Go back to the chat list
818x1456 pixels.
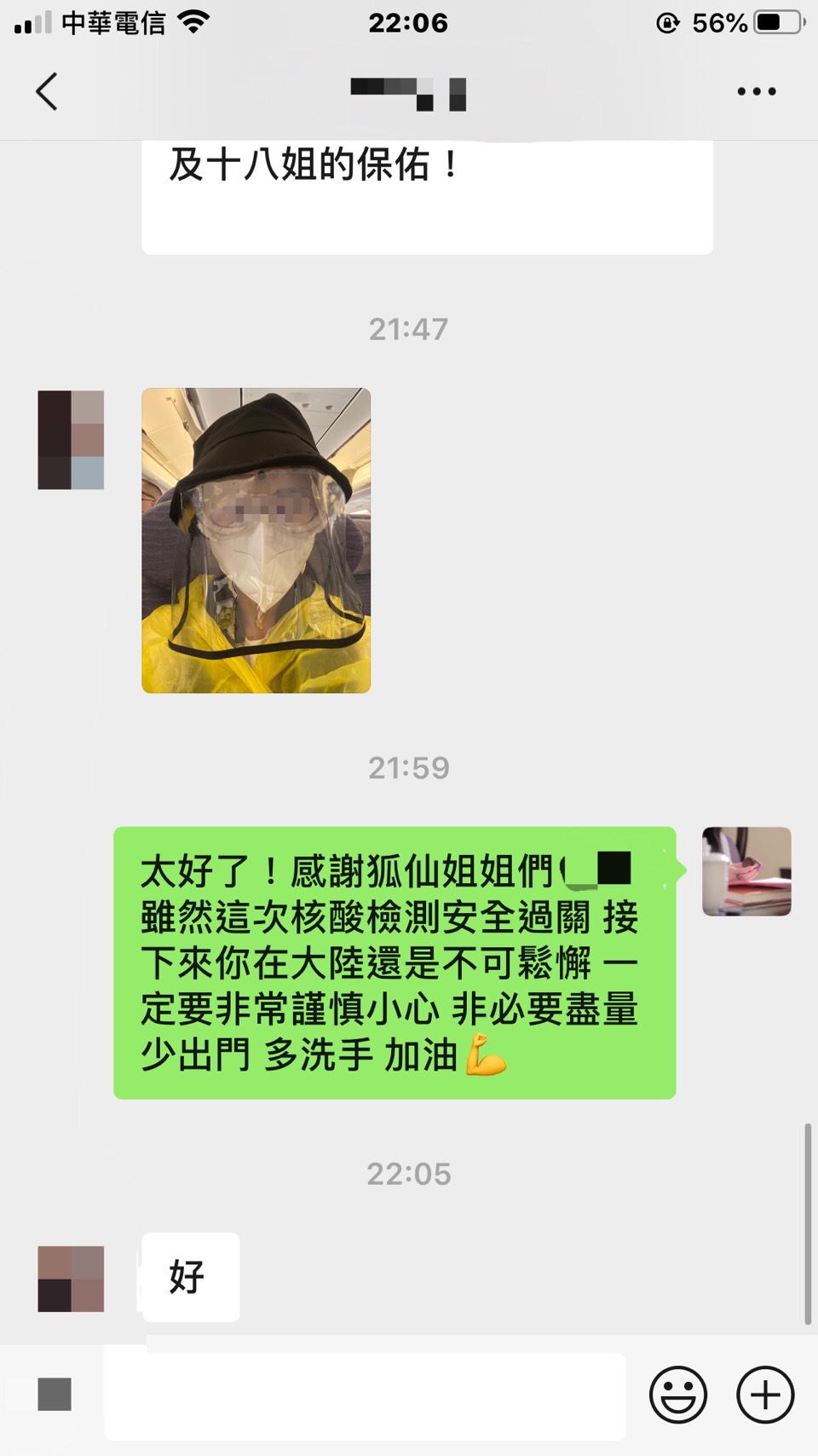(47, 91)
